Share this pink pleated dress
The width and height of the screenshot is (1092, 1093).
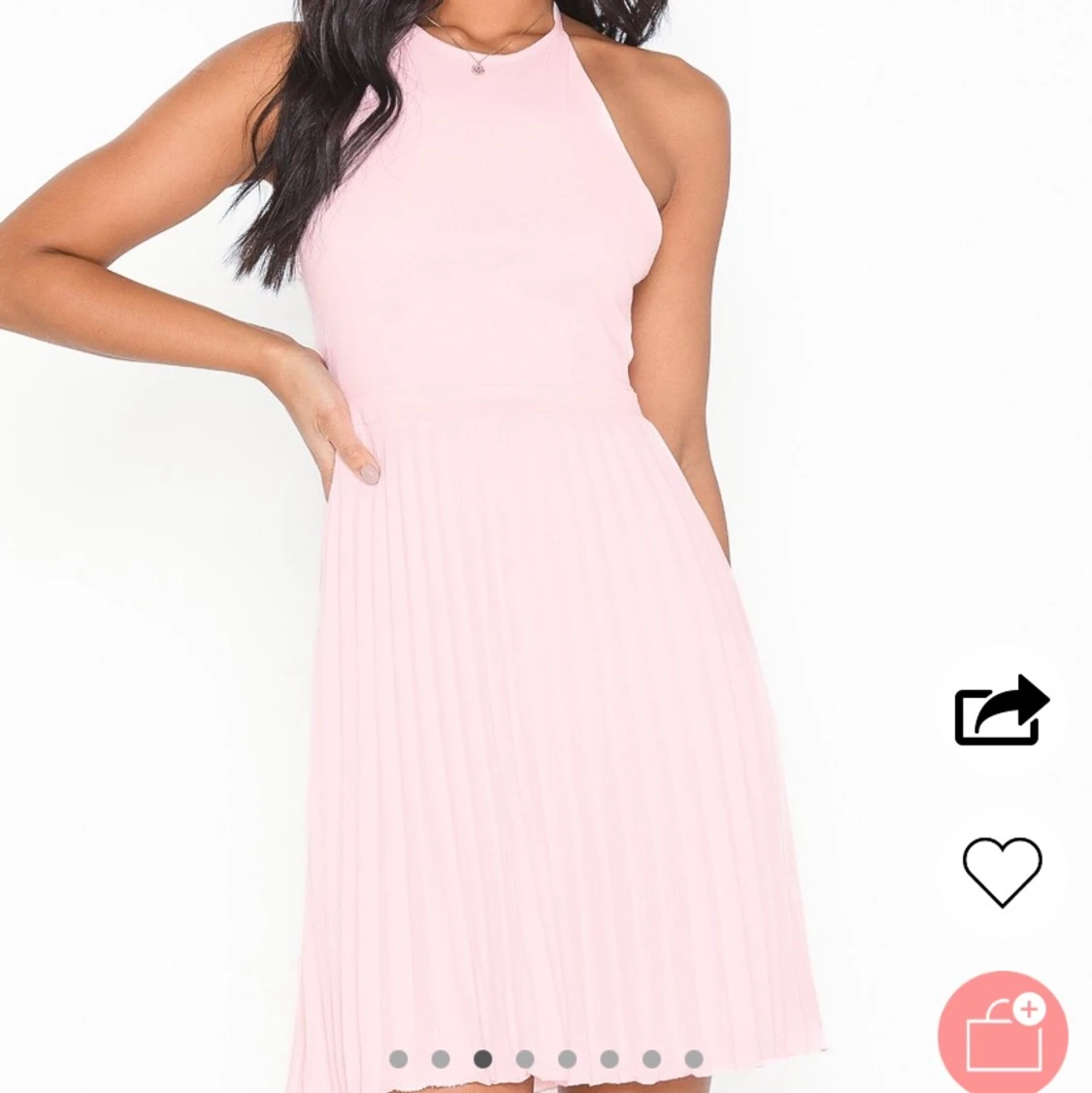pyautogui.click(x=1001, y=712)
